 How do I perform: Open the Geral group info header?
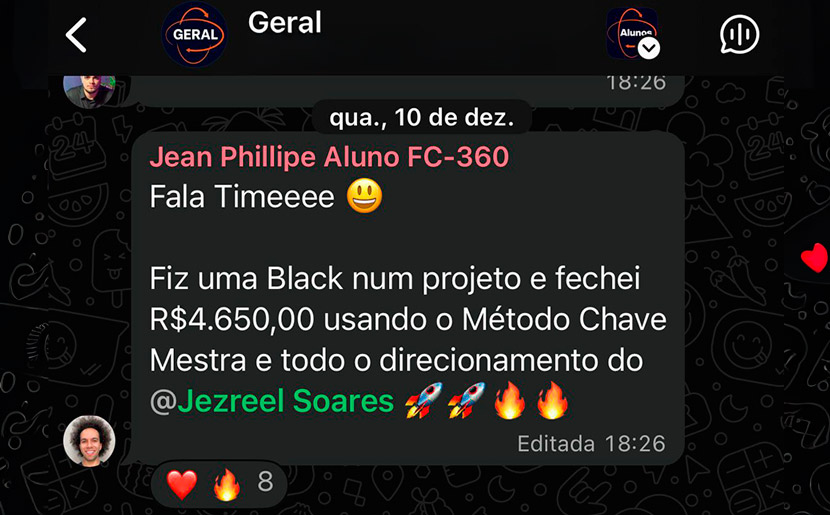[x=285, y=24]
